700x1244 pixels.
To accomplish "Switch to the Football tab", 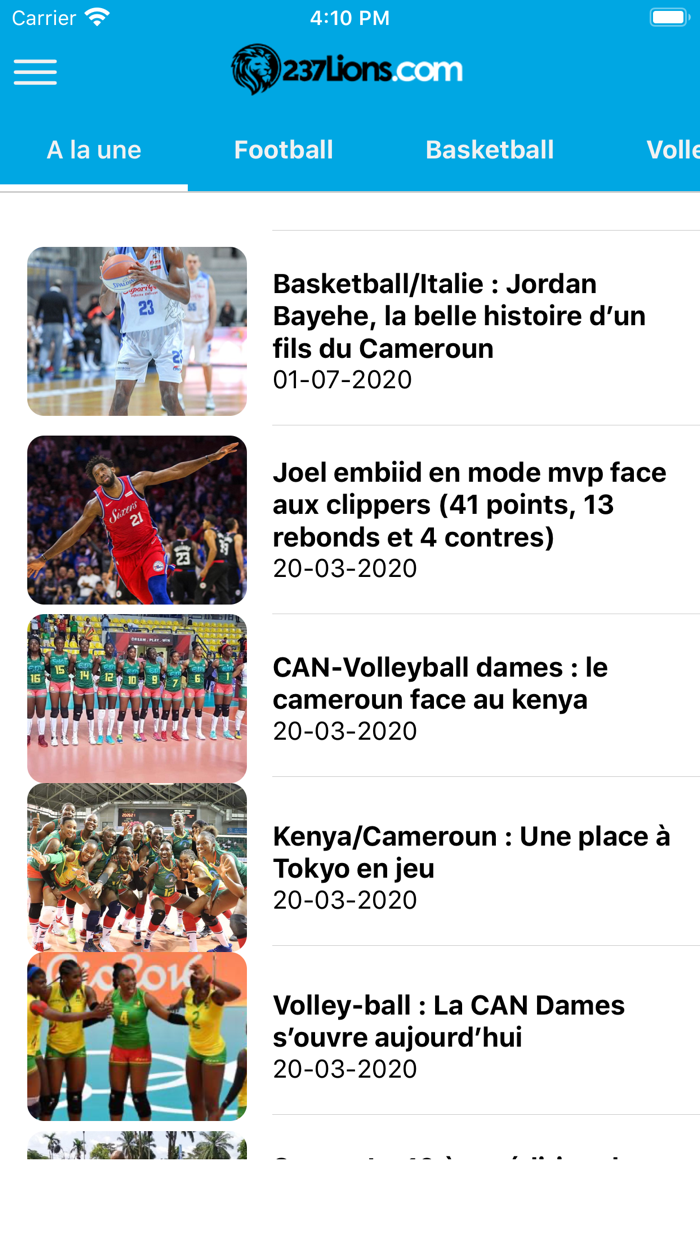I will tap(283, 150).
